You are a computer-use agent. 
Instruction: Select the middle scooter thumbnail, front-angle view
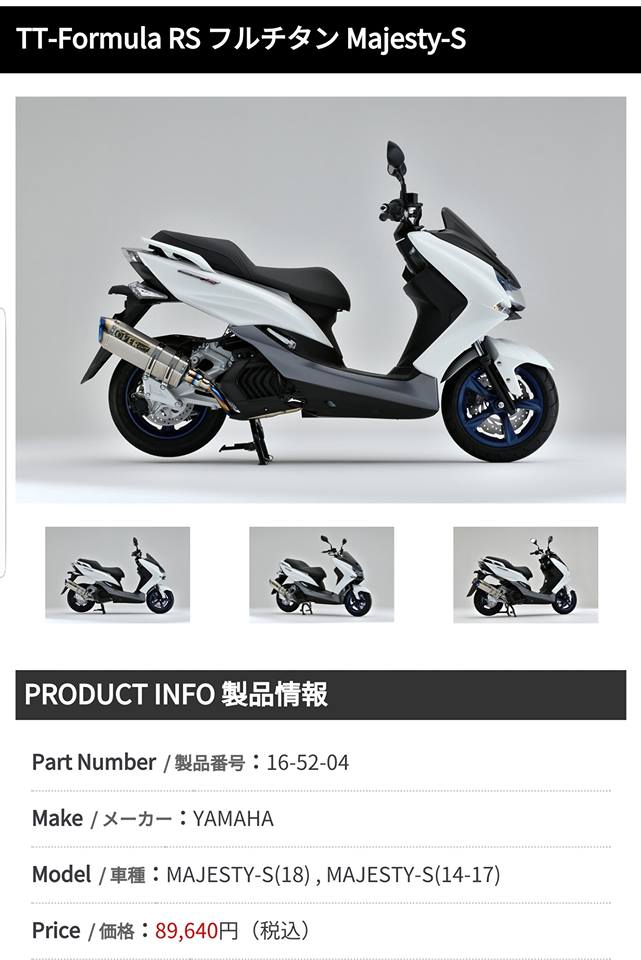tap(321, 575)
